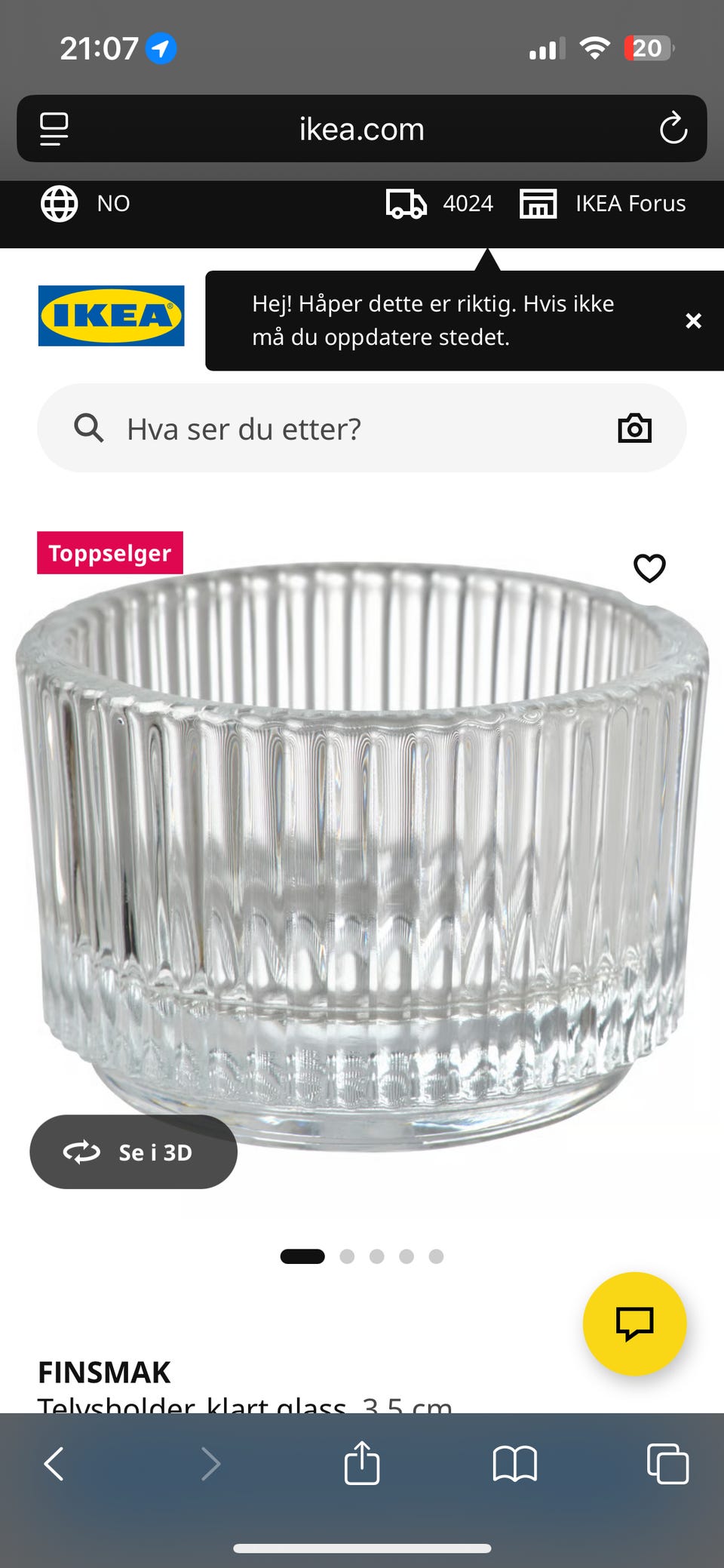Viewport: 724px width, 1568px height.
Task: Search by photo using the camera icon
Action: (635, 429)
